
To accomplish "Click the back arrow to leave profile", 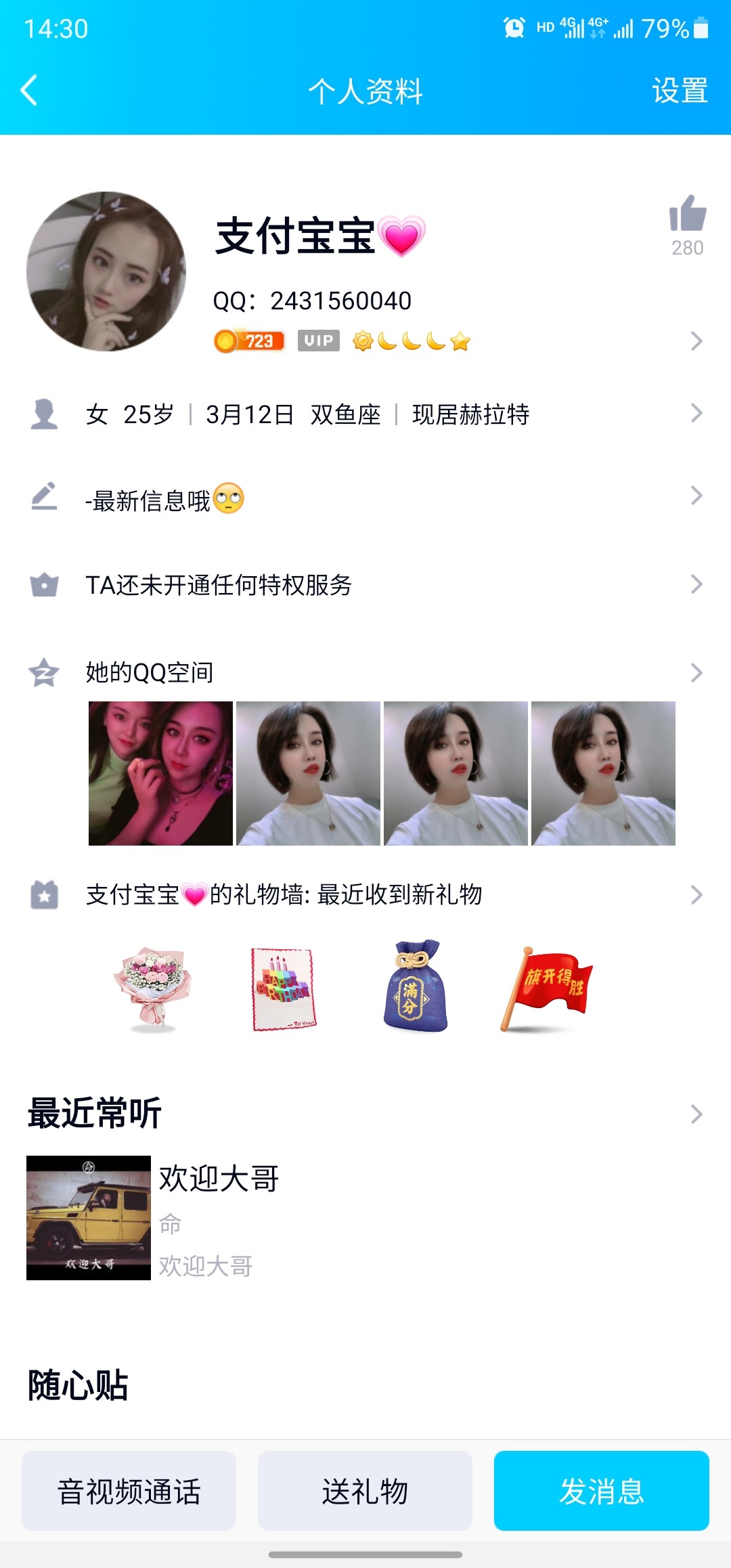I will coord(28,90).
